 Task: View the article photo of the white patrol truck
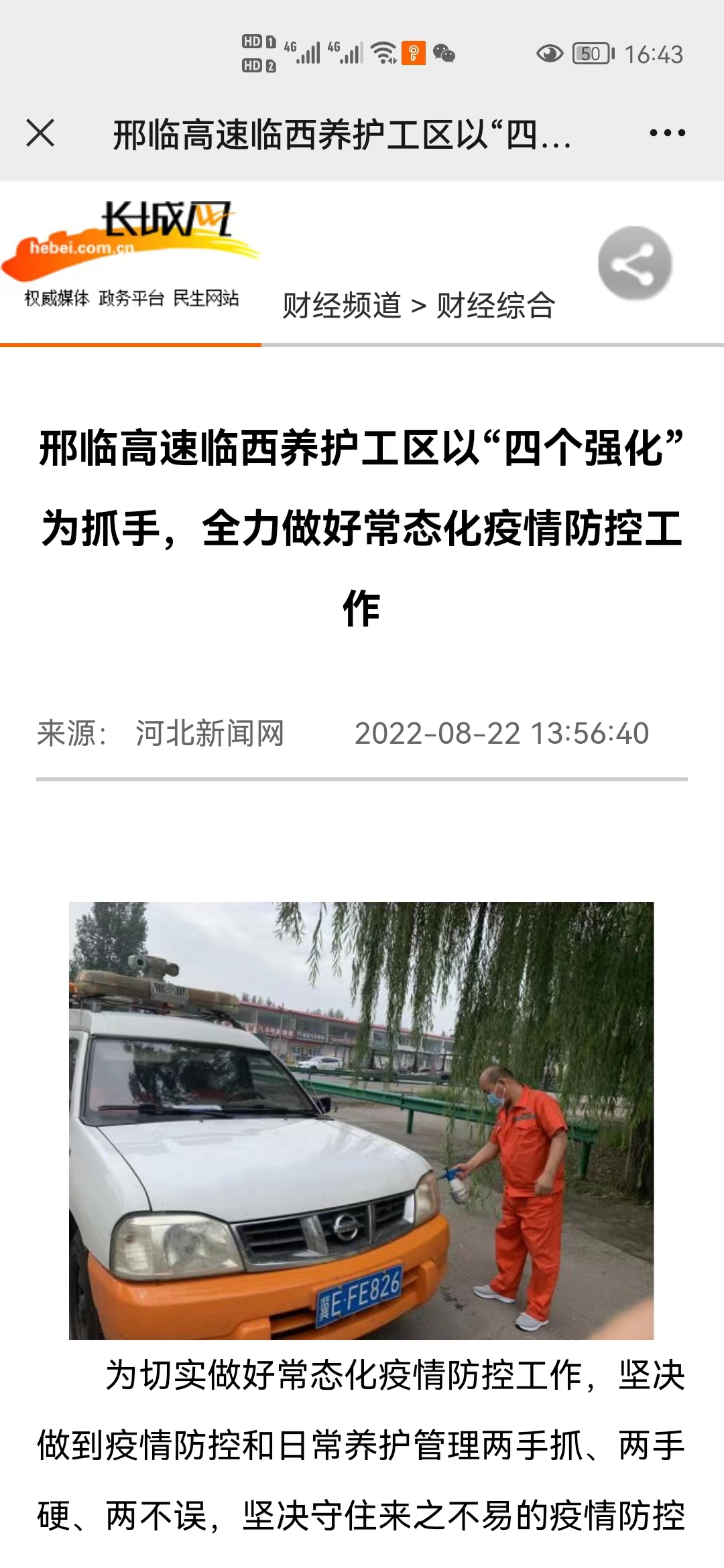point(361,1120)
